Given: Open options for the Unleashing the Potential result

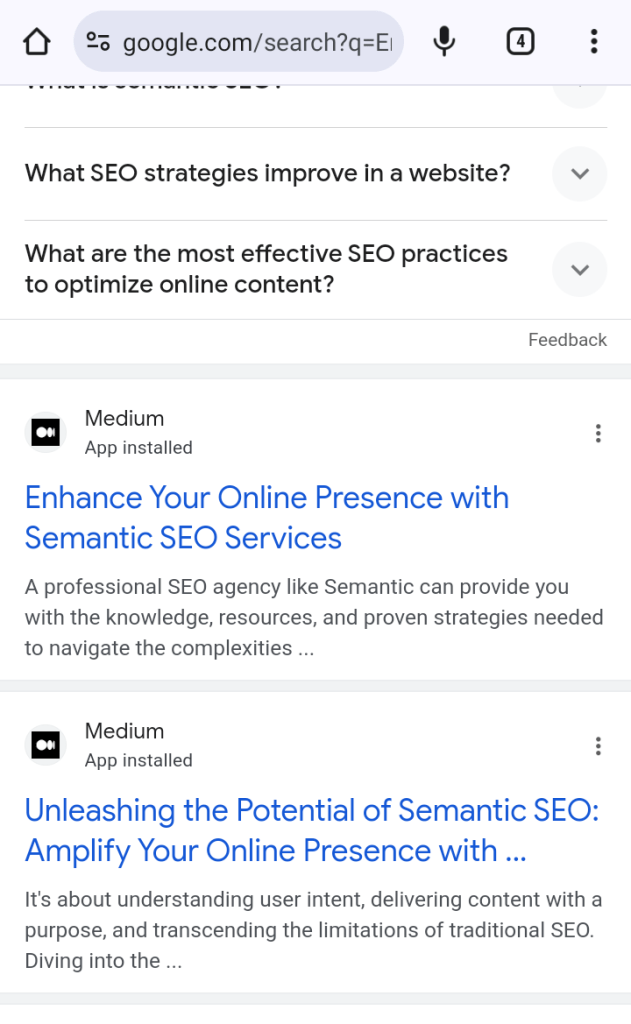Looking at the screenshot, I should pyautogui.click(x=598, y=746).
